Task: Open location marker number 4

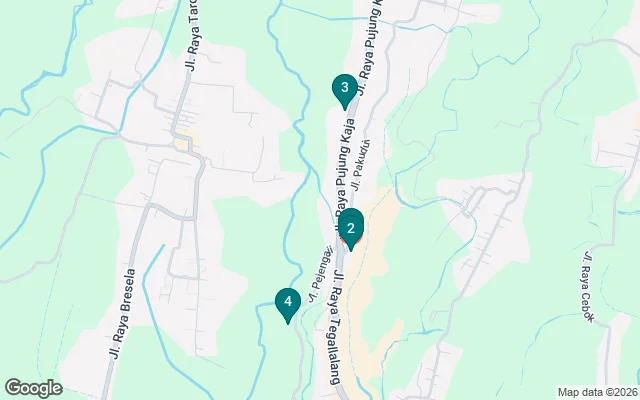Action: point(288,302)
